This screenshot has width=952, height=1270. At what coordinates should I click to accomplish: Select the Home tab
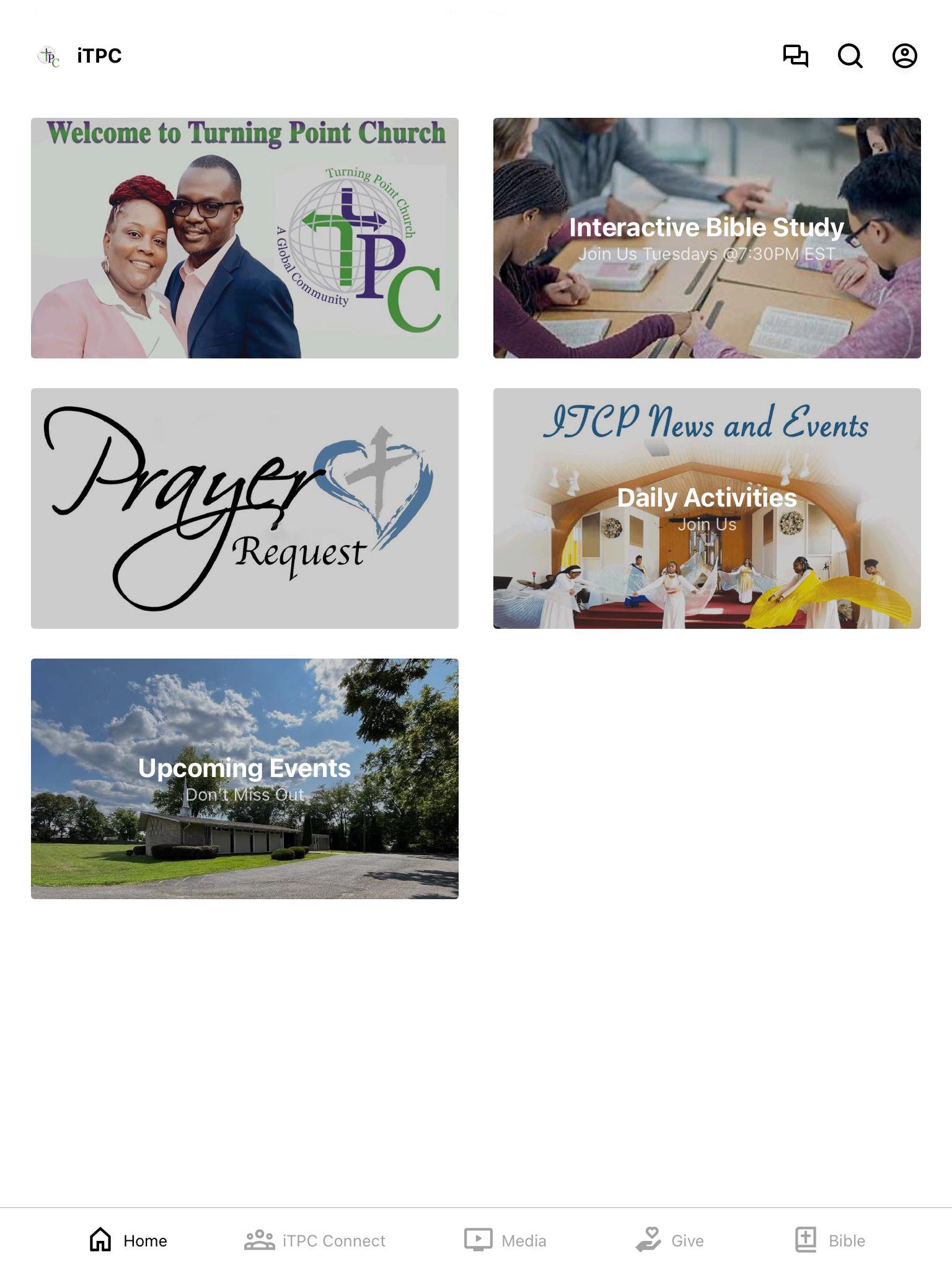tap(128, 1240)
